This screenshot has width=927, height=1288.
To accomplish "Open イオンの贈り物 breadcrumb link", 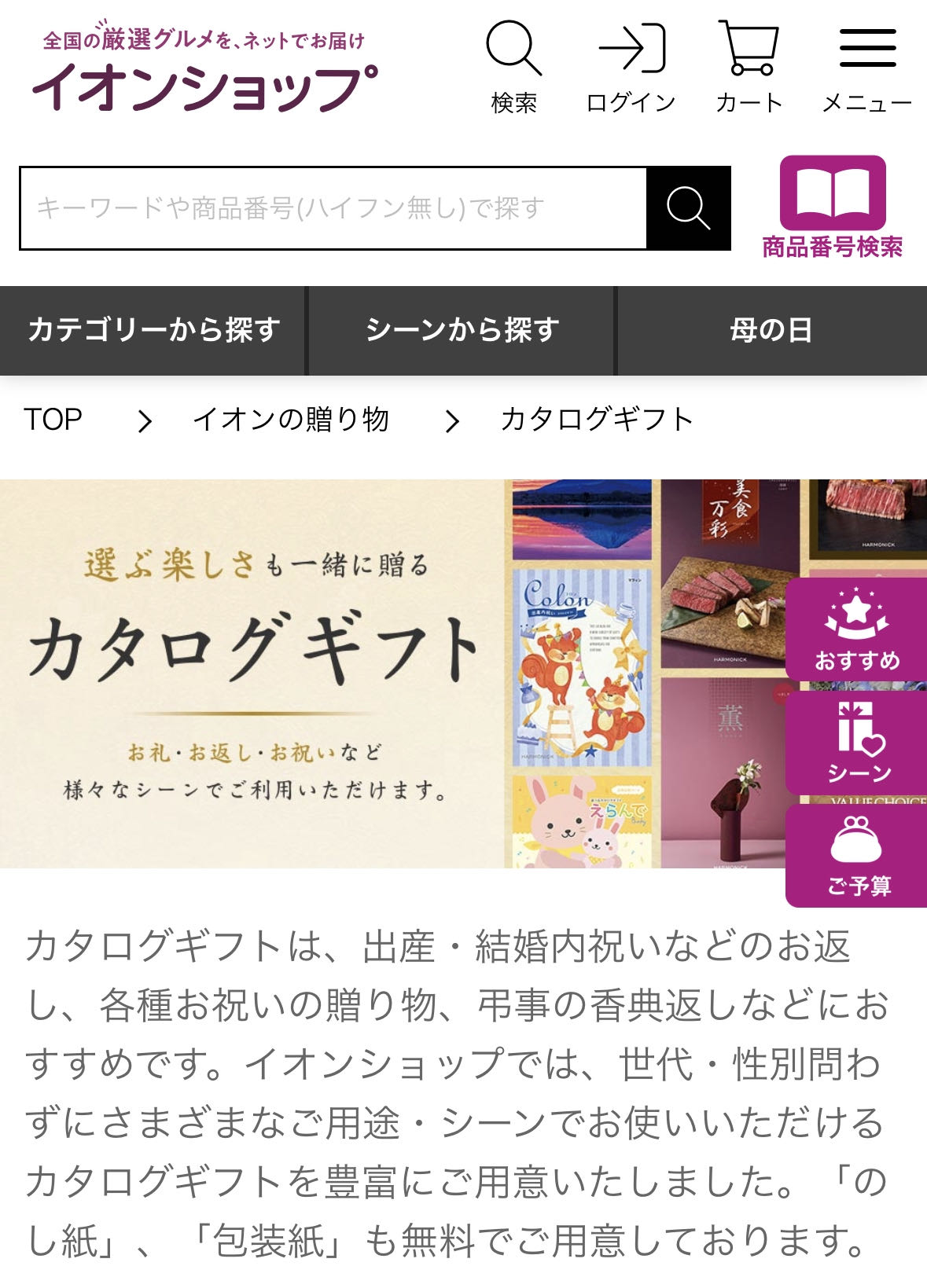I will coord(291,420).
